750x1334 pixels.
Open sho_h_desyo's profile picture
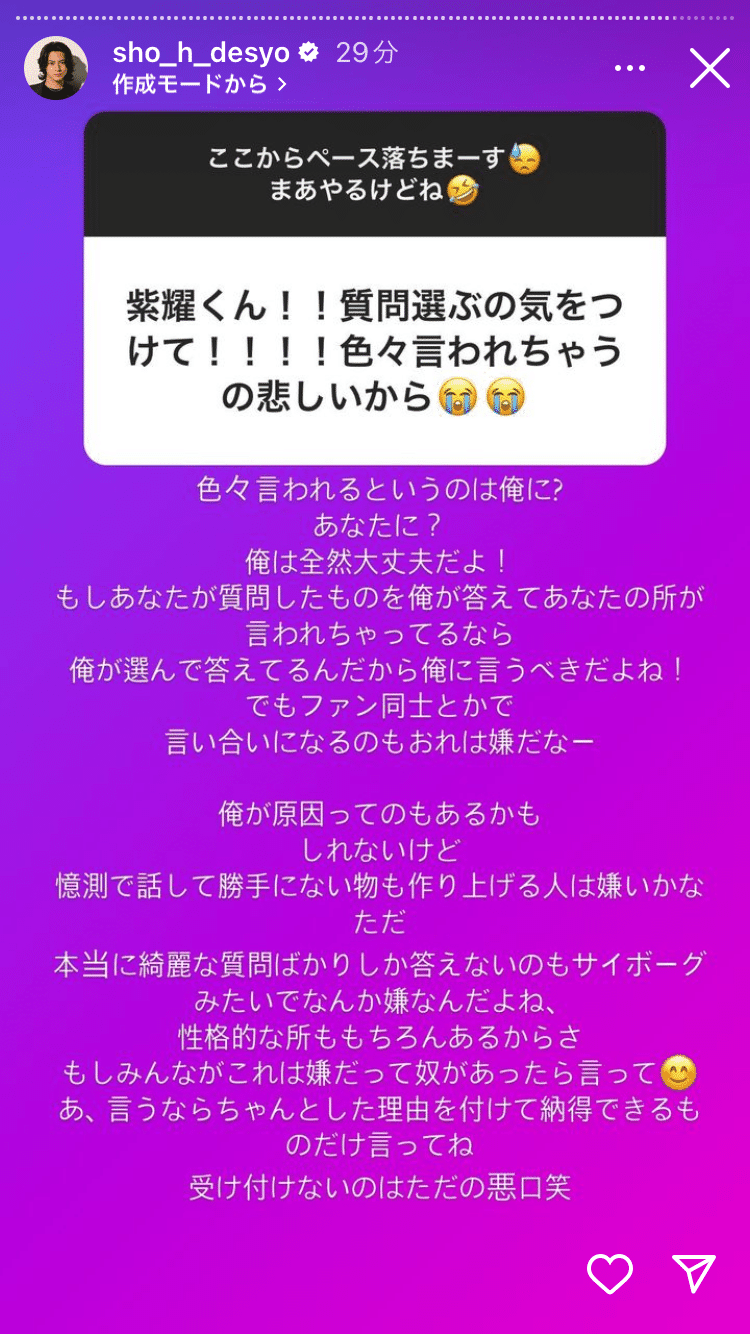click(x=56, y=68)
